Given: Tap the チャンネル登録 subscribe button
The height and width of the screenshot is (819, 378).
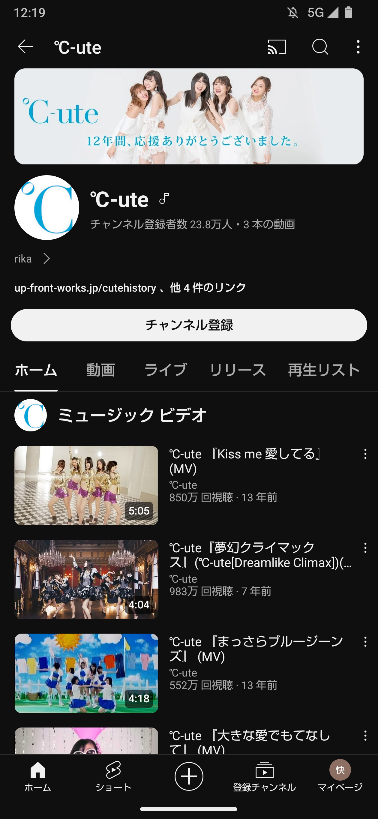Looking at the screenshot, I should (189, 325).
